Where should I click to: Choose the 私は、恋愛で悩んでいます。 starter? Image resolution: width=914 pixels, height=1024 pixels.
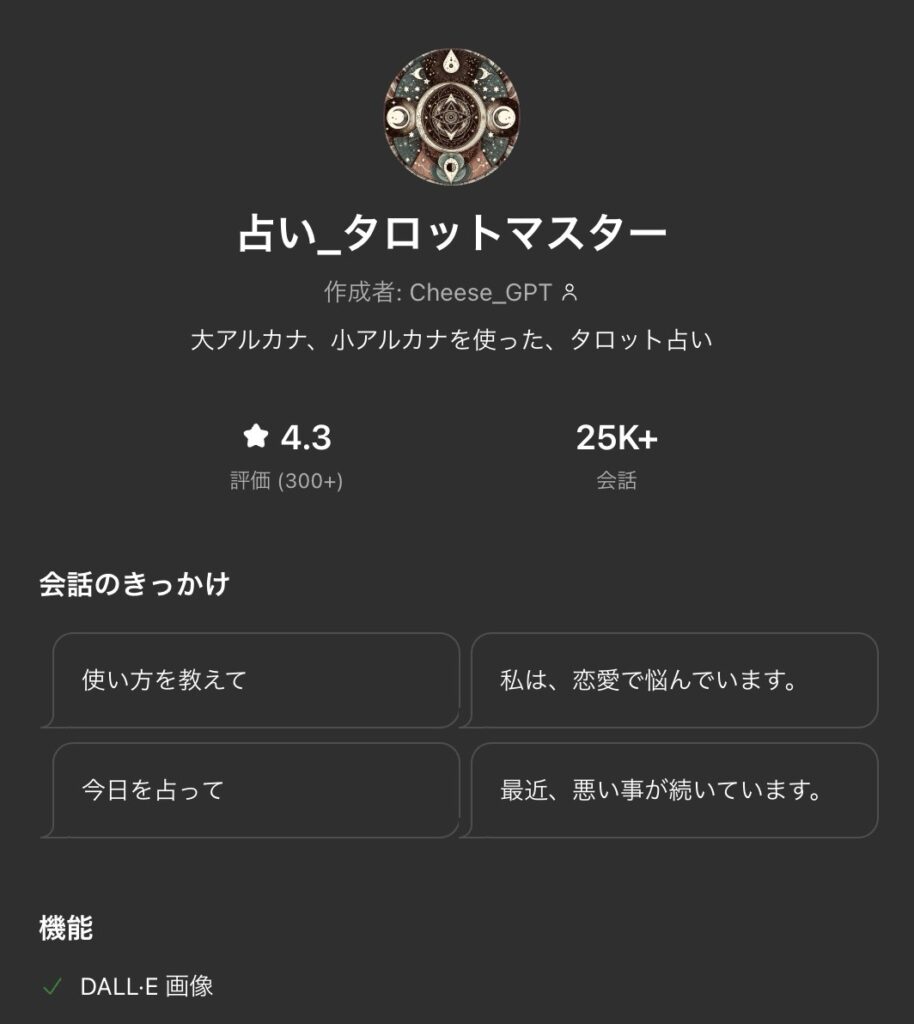tap(674, 680)
